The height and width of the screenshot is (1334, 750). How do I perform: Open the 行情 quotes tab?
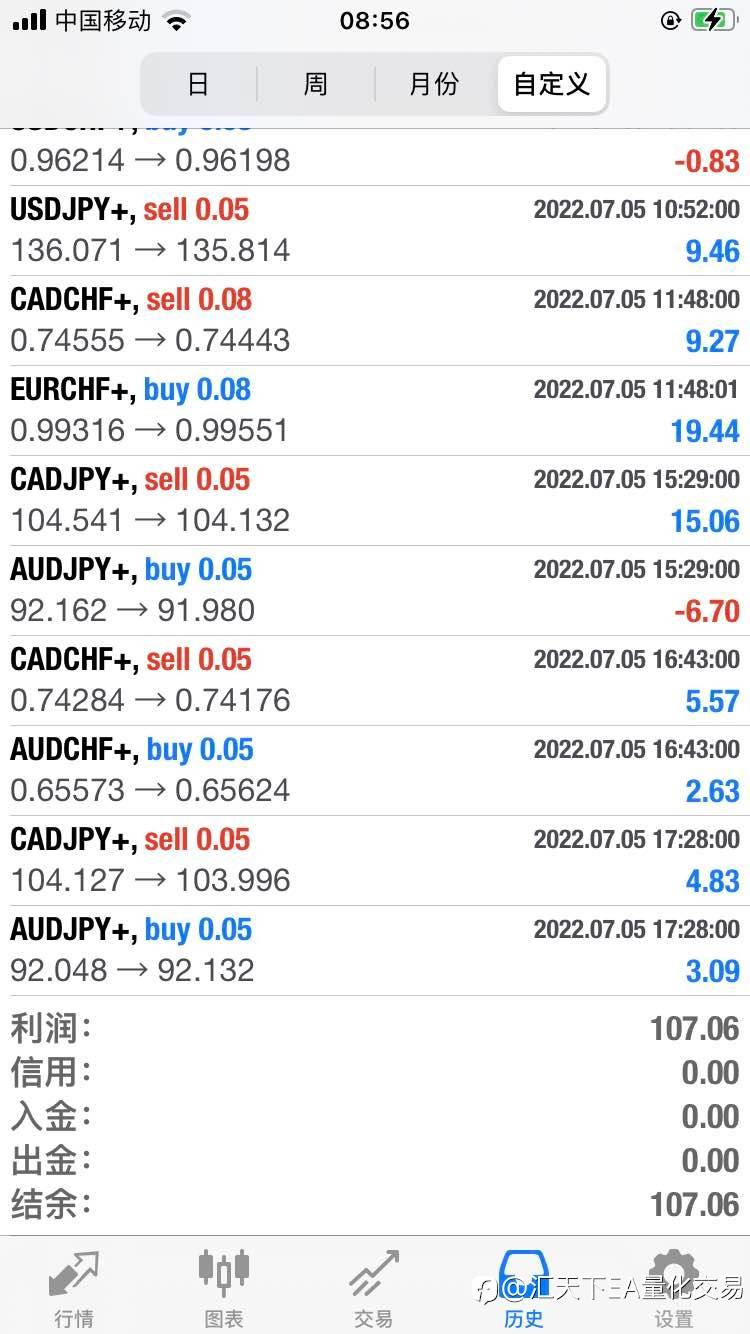[75, 1288]
